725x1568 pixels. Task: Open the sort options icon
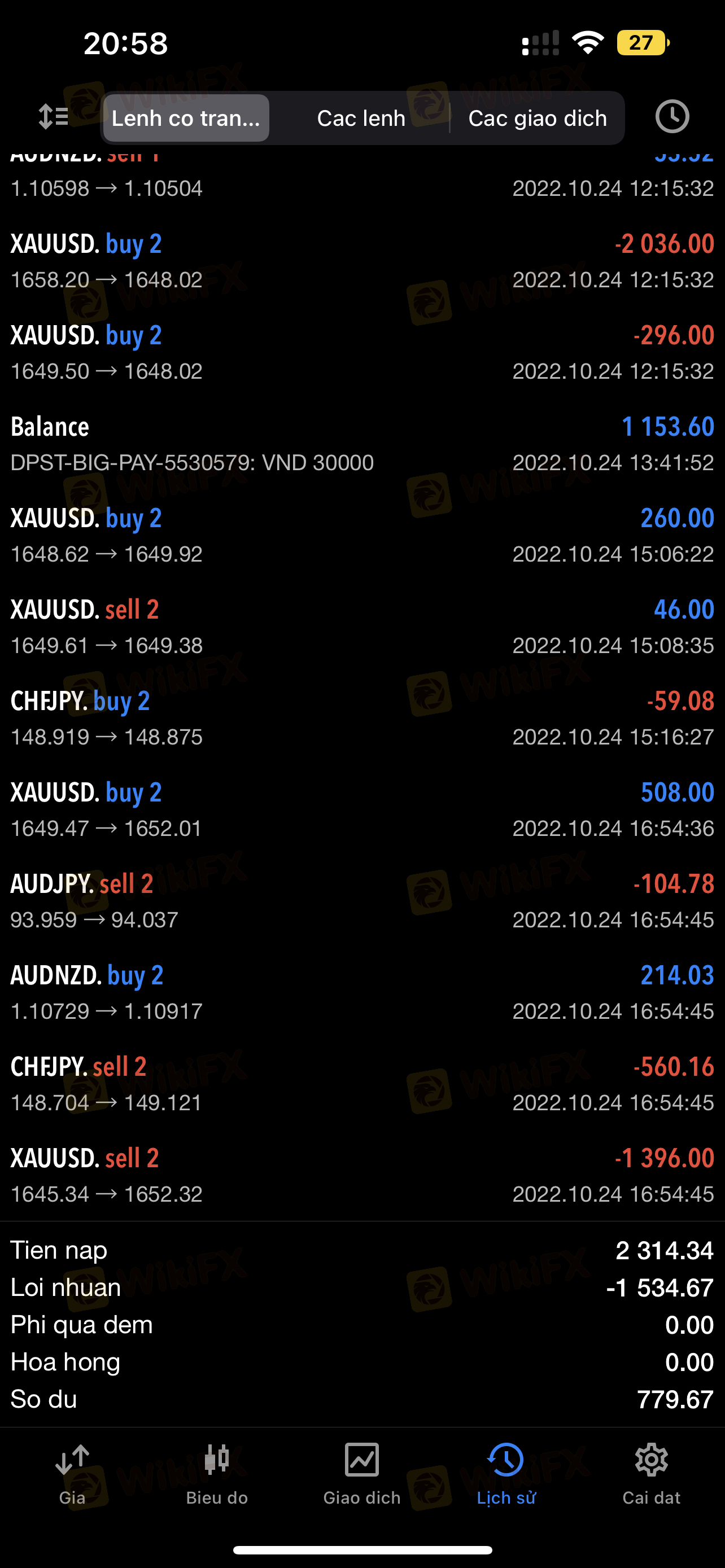tap(54, 116)
